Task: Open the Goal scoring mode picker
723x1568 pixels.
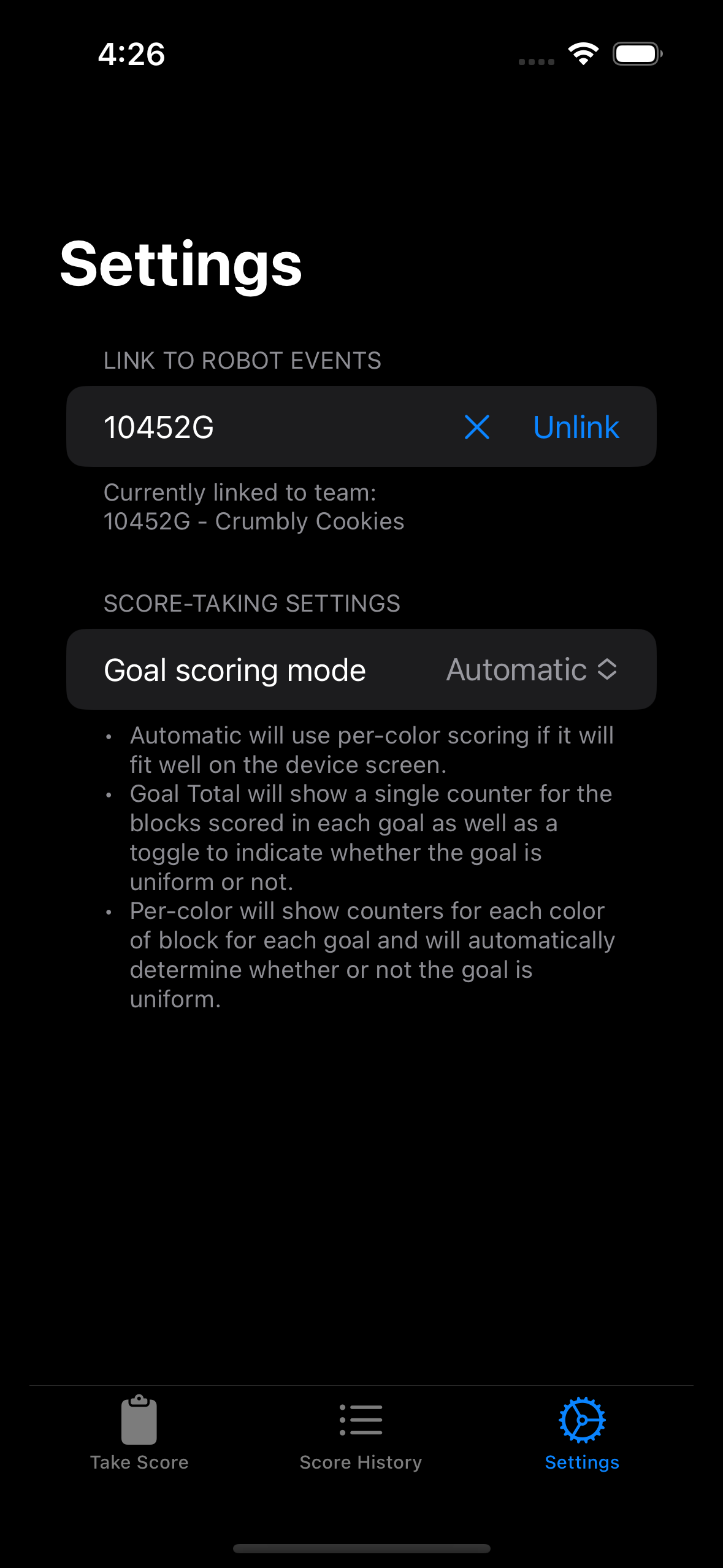Action: tap(361, 669)
